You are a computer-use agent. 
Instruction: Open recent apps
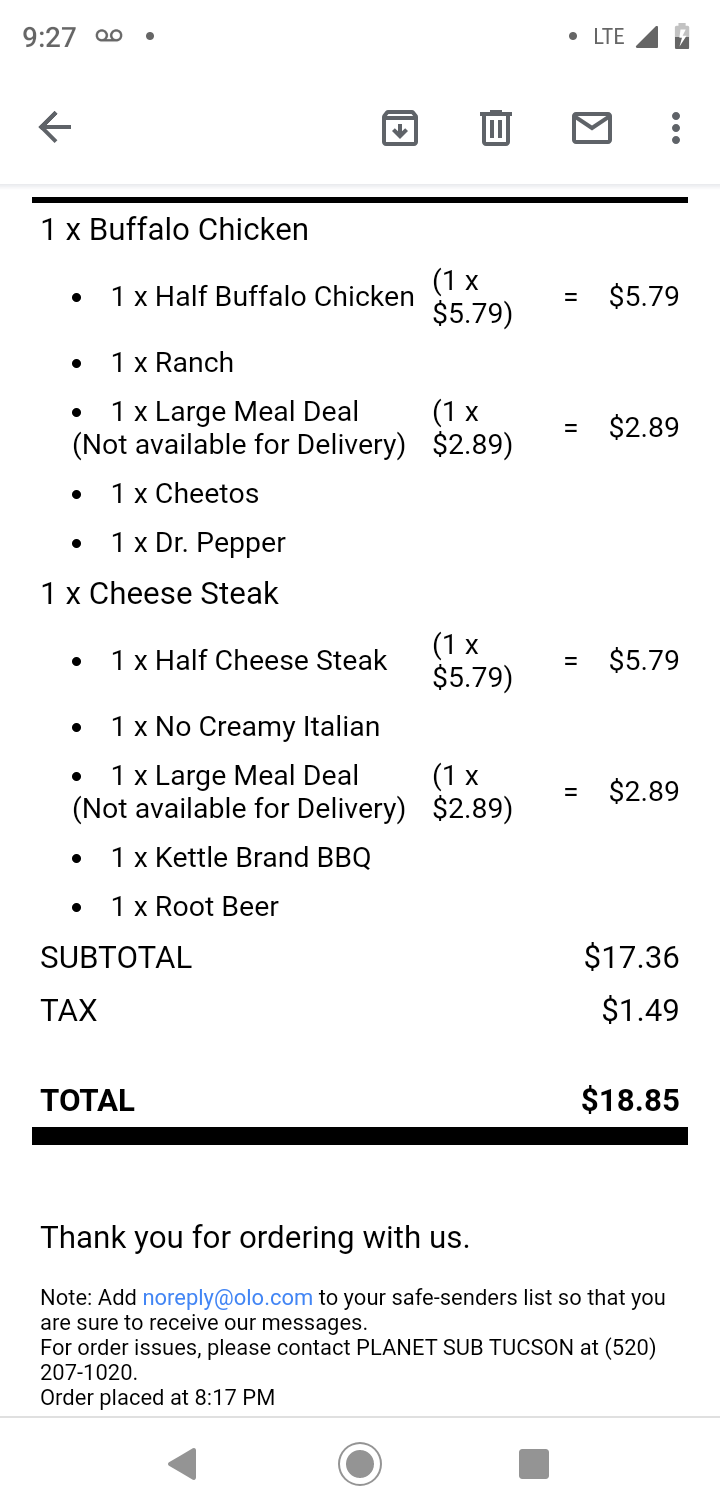534,1465
